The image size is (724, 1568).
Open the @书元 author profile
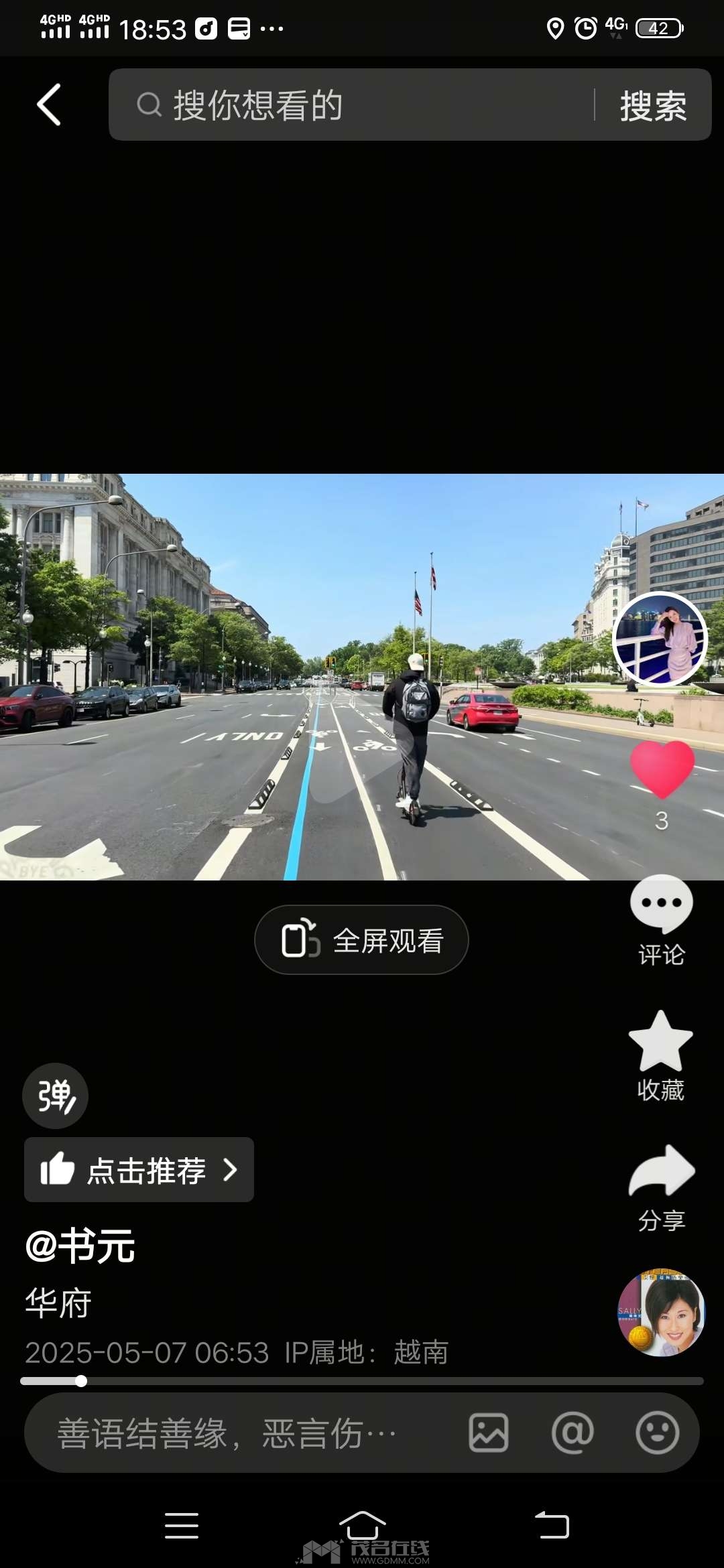tap(80, 1246)
